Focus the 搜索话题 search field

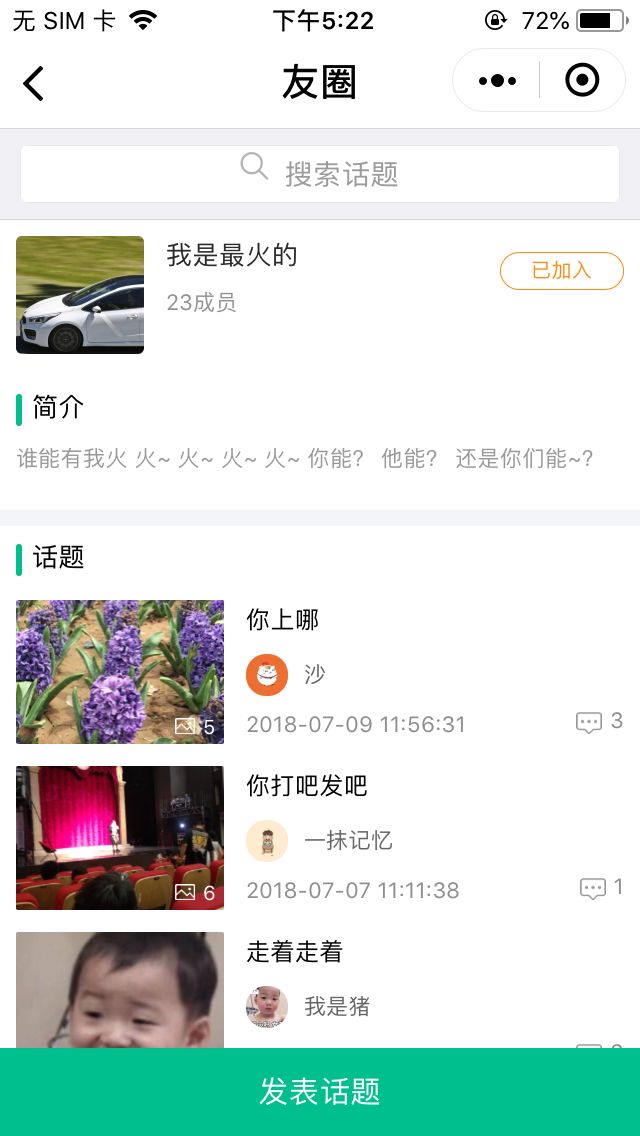320,174
